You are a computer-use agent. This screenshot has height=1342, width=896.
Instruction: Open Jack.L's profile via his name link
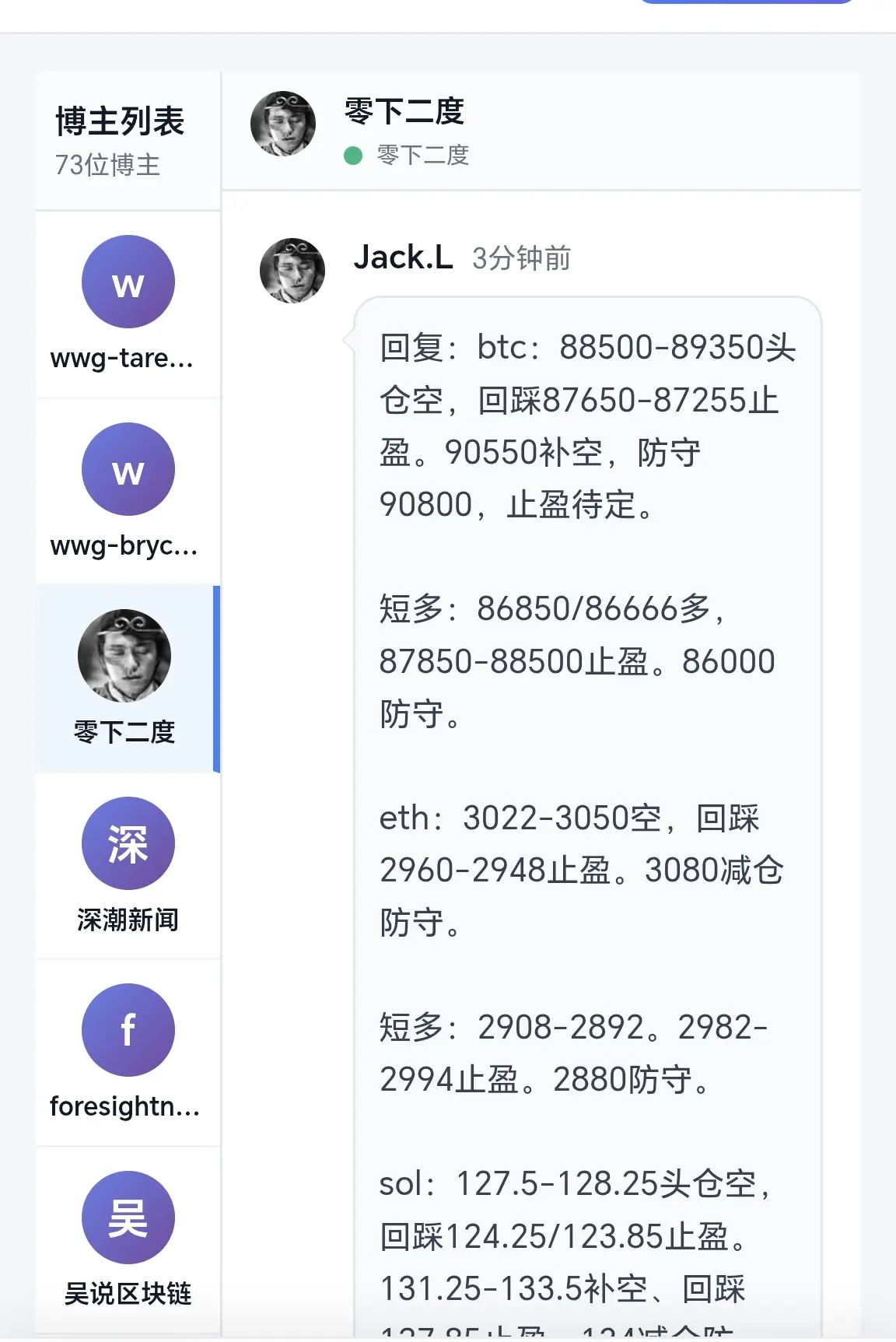[x=403, y=258]
